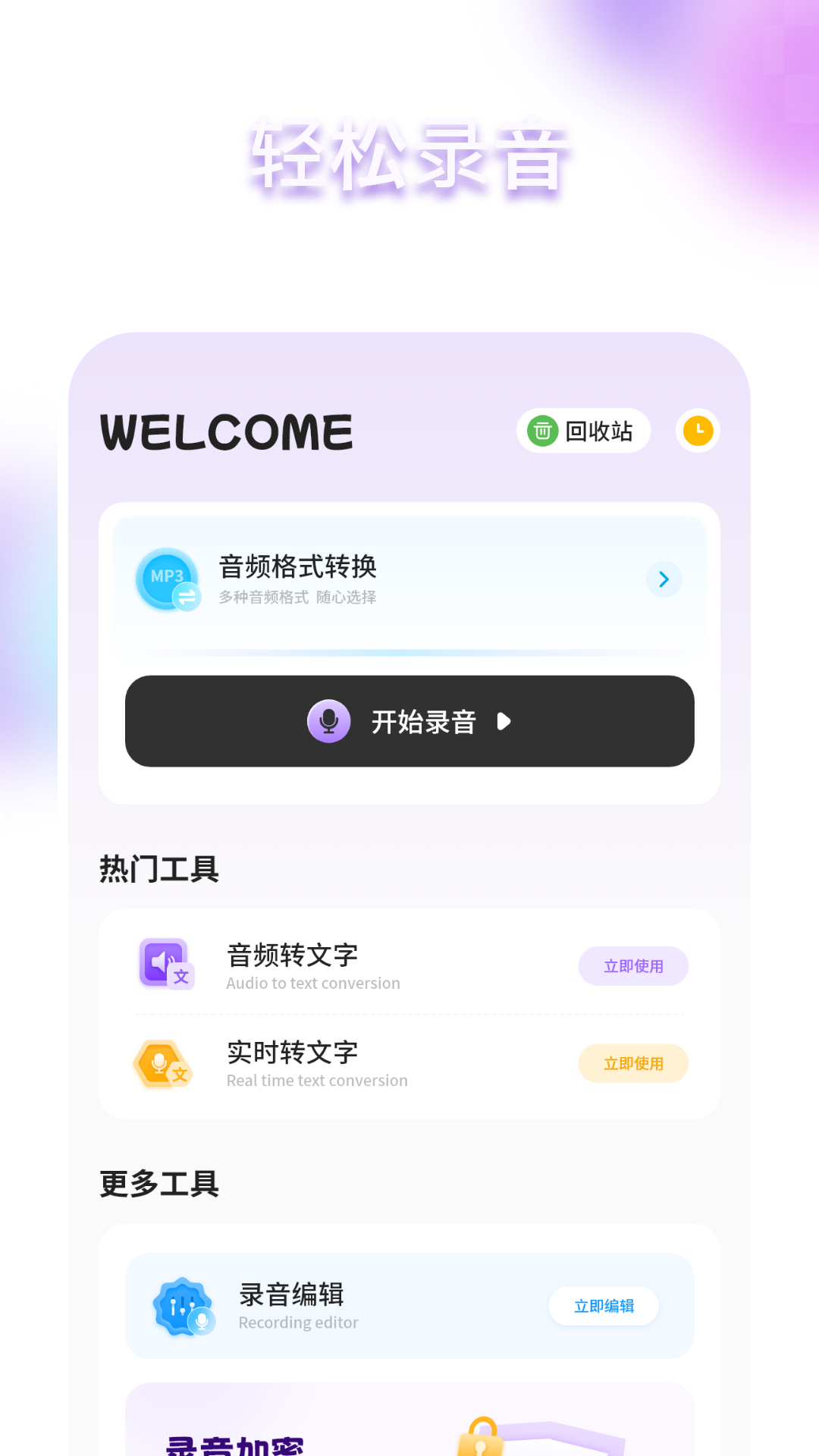This screenshot has height=1456, width=819.
Task: Click the play triangle in the record bar
Action: point(504,723)
